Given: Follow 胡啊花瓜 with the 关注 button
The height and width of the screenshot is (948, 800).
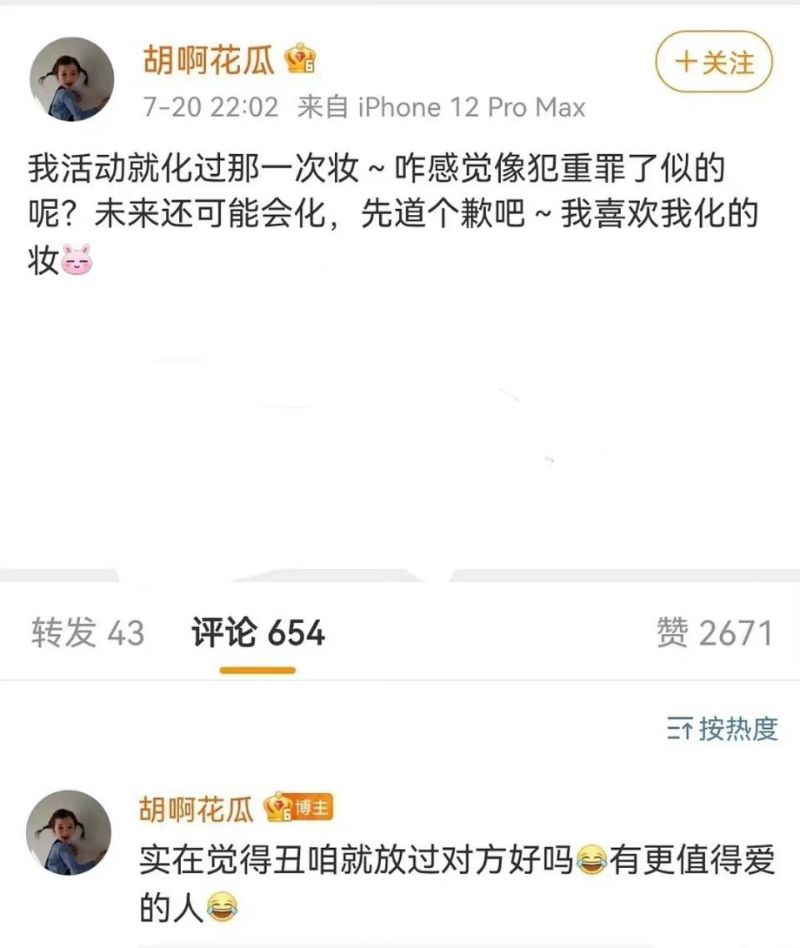Looking at the screenshot, I should click(714, 63).
